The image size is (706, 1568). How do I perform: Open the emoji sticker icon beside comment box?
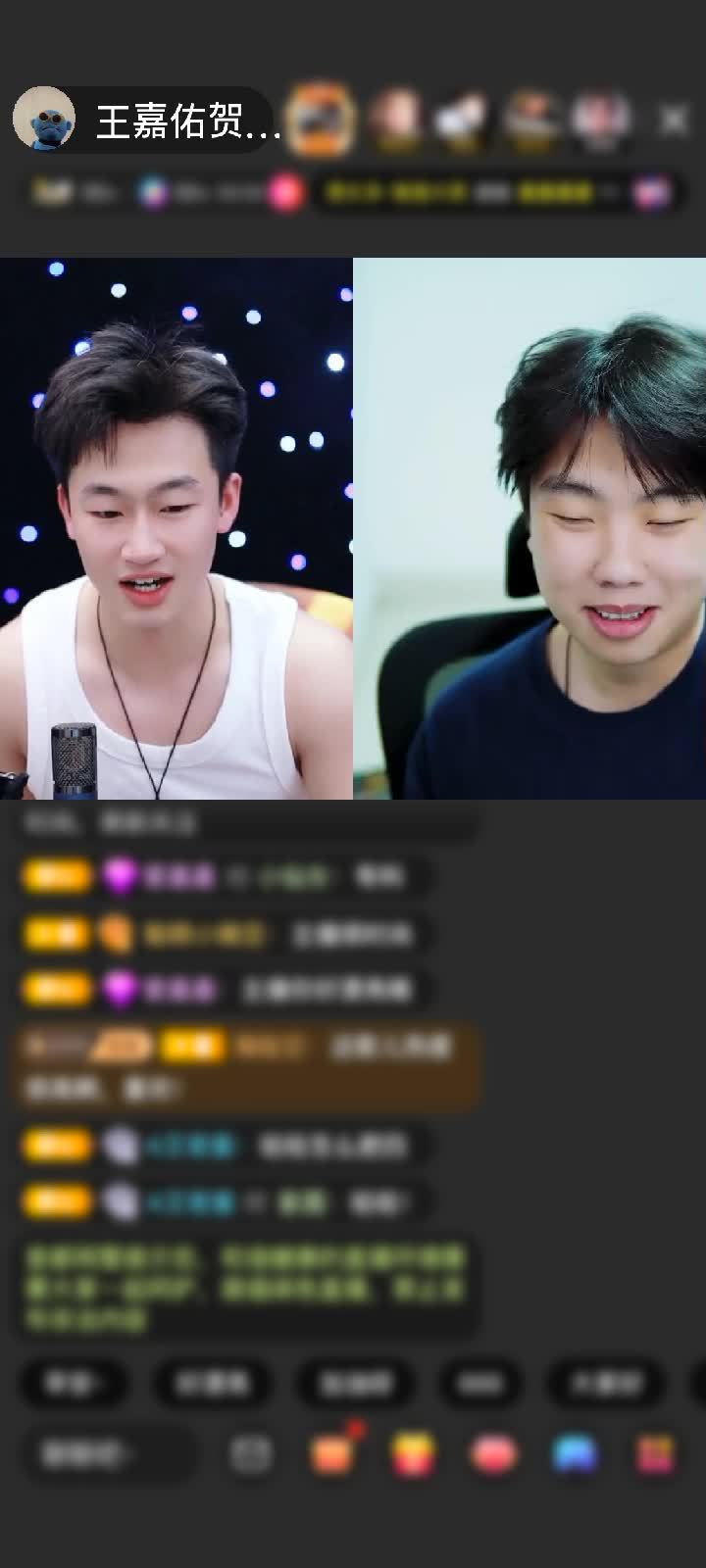coord(251,1454)
